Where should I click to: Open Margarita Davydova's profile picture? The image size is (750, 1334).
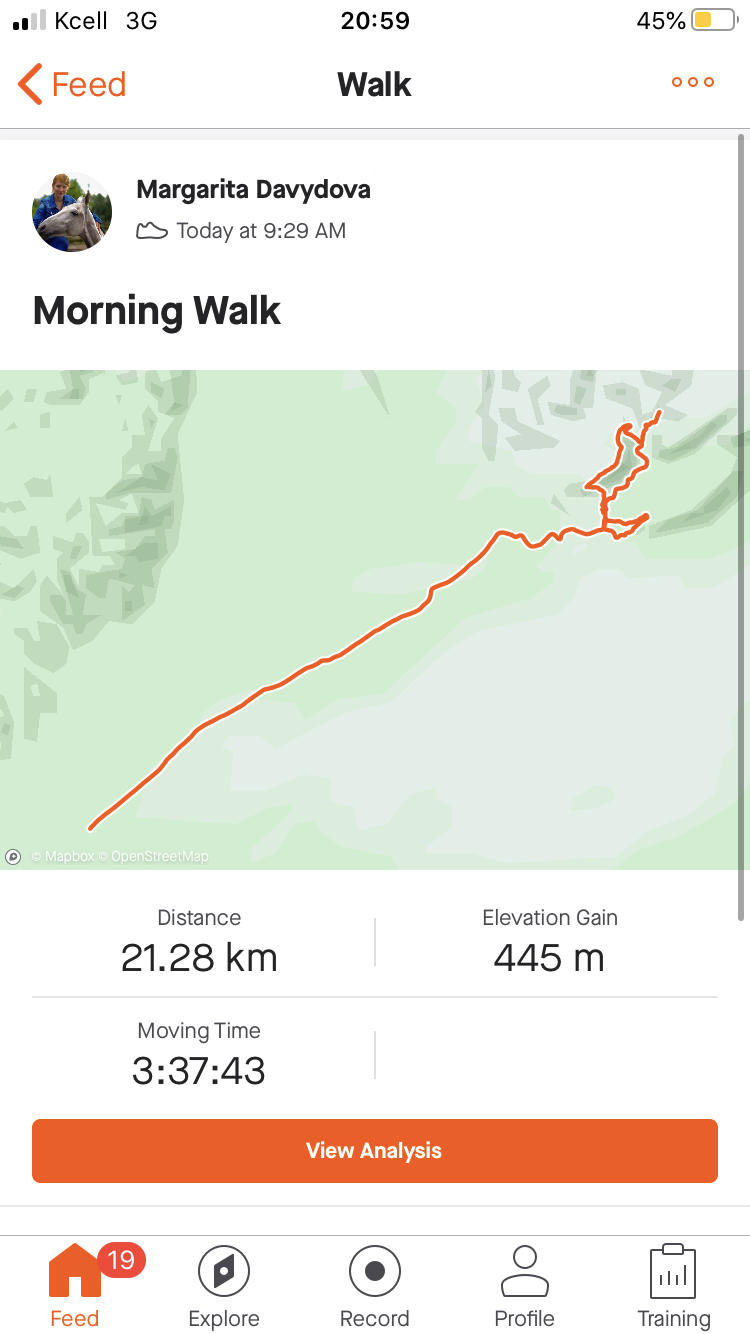72,212
